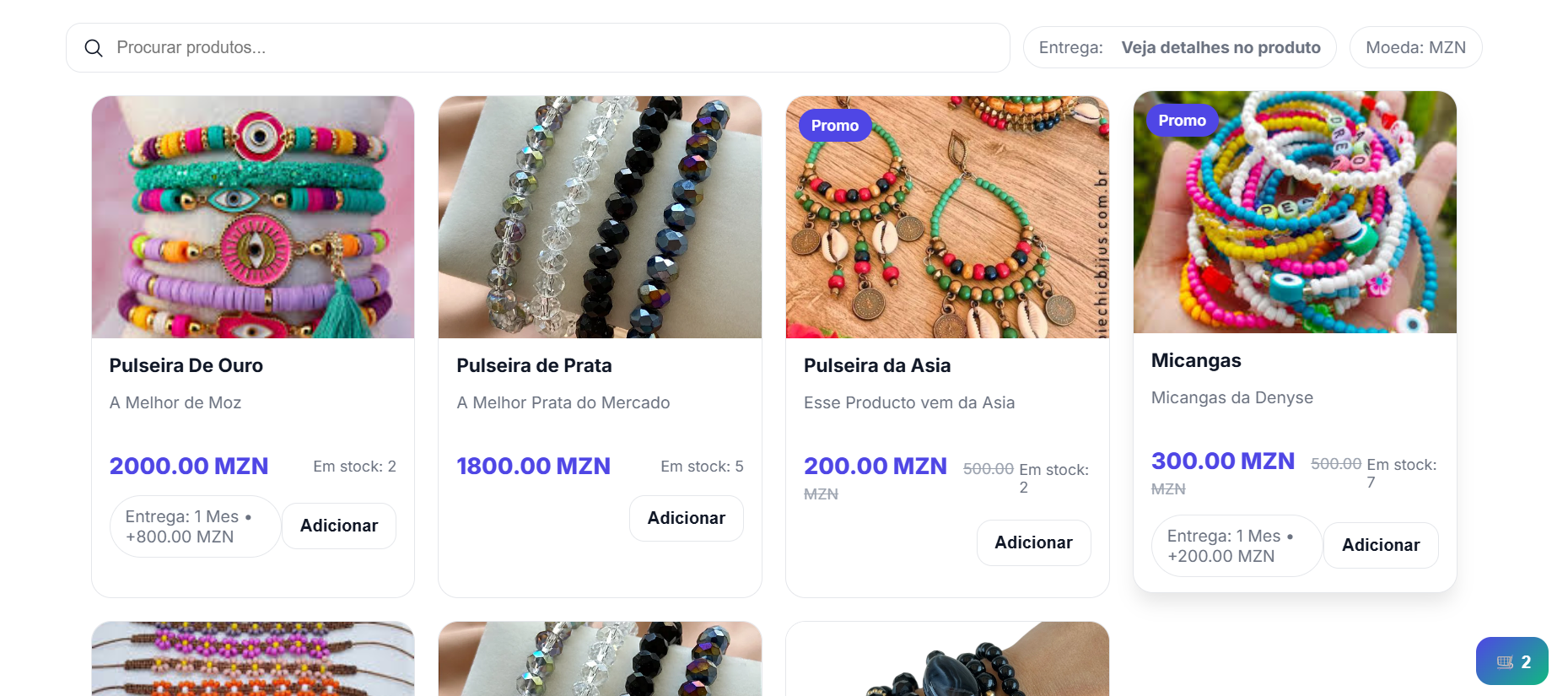The width and height of the screenshot is (1568, 696).
Task: Add Micangas to cart
Action: [x=1380, y=545]
